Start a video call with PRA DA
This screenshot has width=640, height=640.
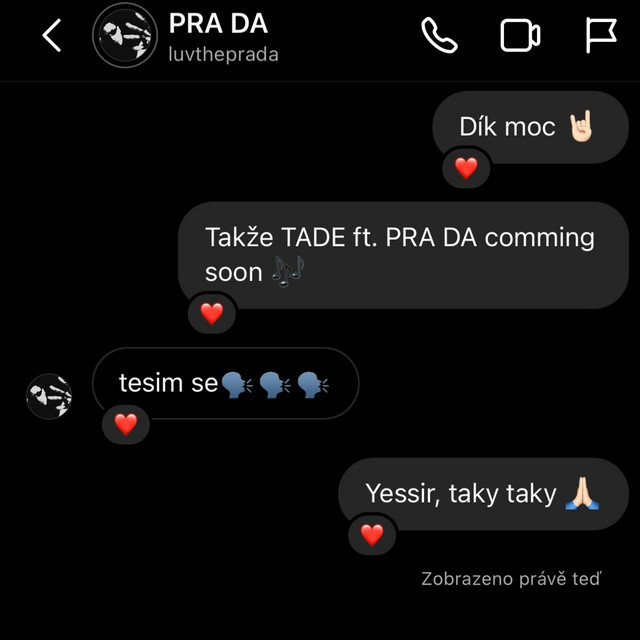[520, 36]
